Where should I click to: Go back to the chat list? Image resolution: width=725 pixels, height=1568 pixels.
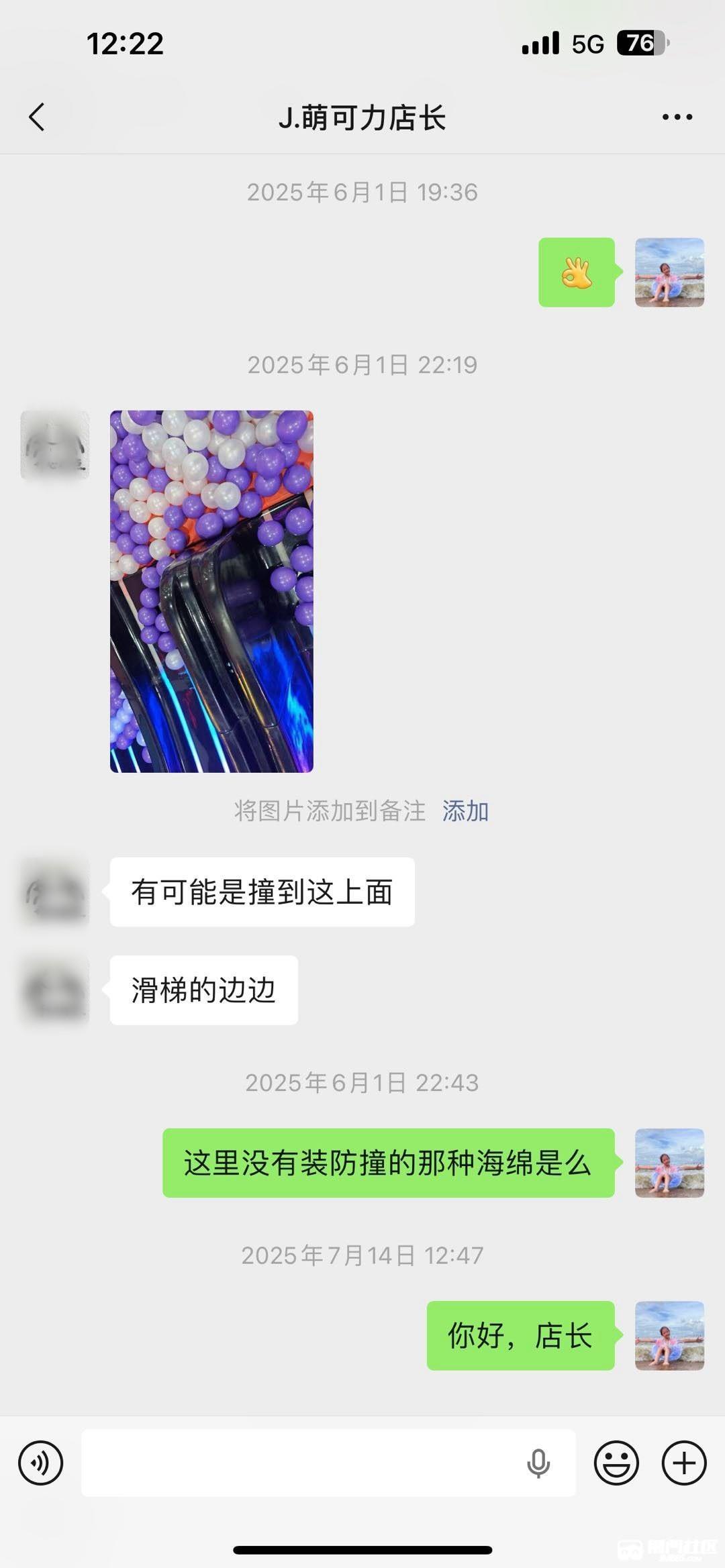38,117
